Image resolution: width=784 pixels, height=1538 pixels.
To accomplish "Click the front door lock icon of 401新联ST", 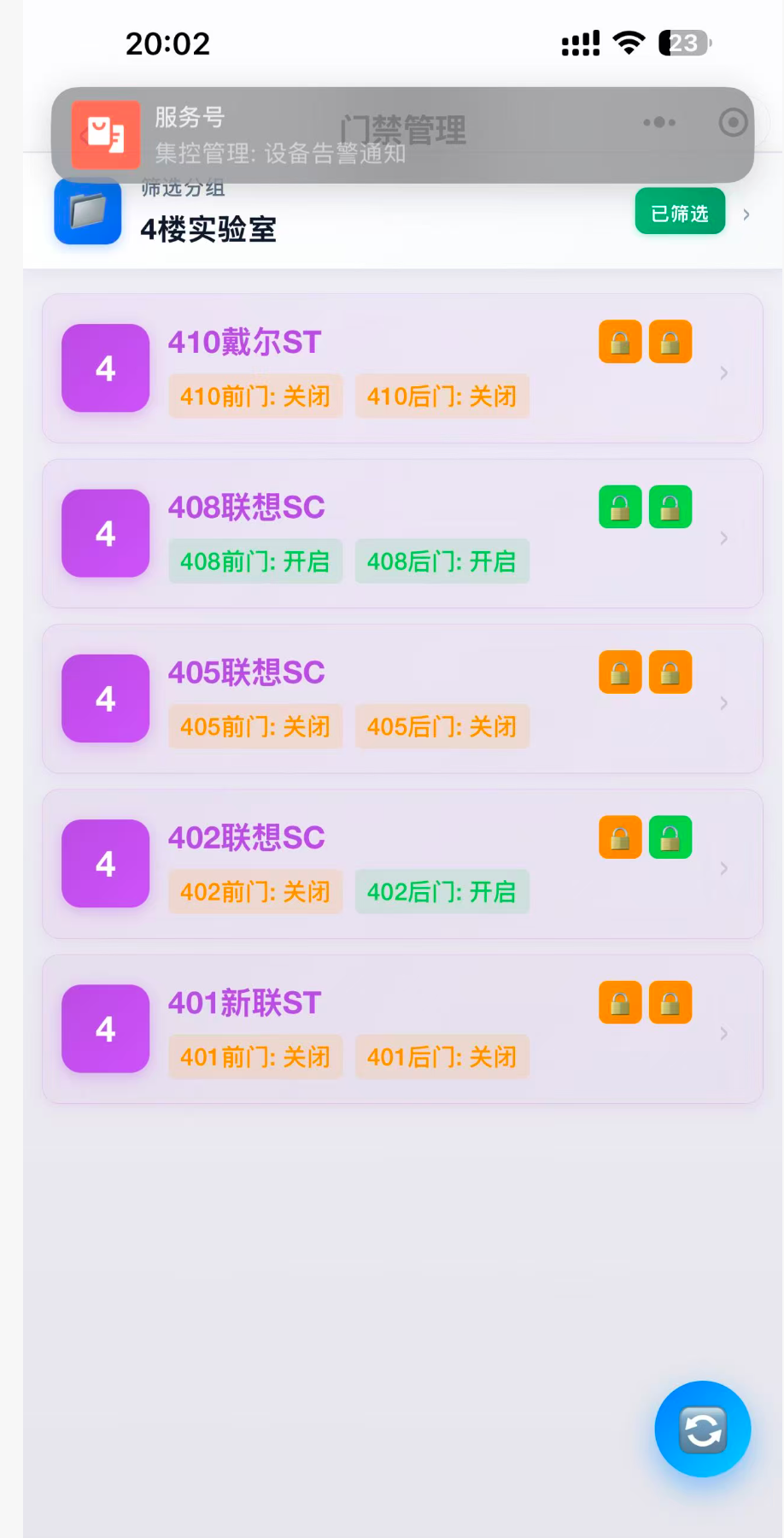I will 620,1001.
